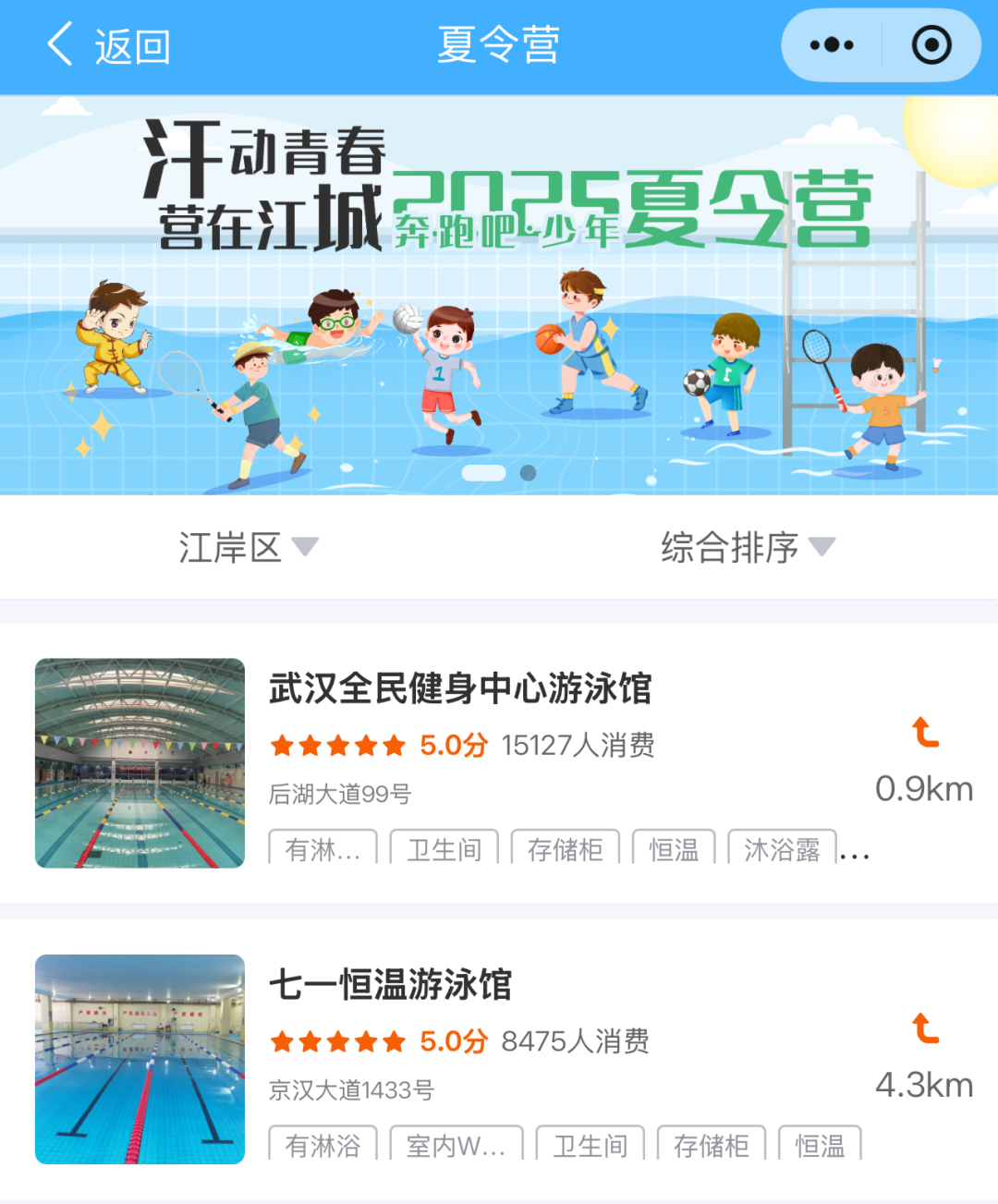The image size is (998, 1204).
Task: Expand the 江岸区 district dropdown
Action: [248, 548]
